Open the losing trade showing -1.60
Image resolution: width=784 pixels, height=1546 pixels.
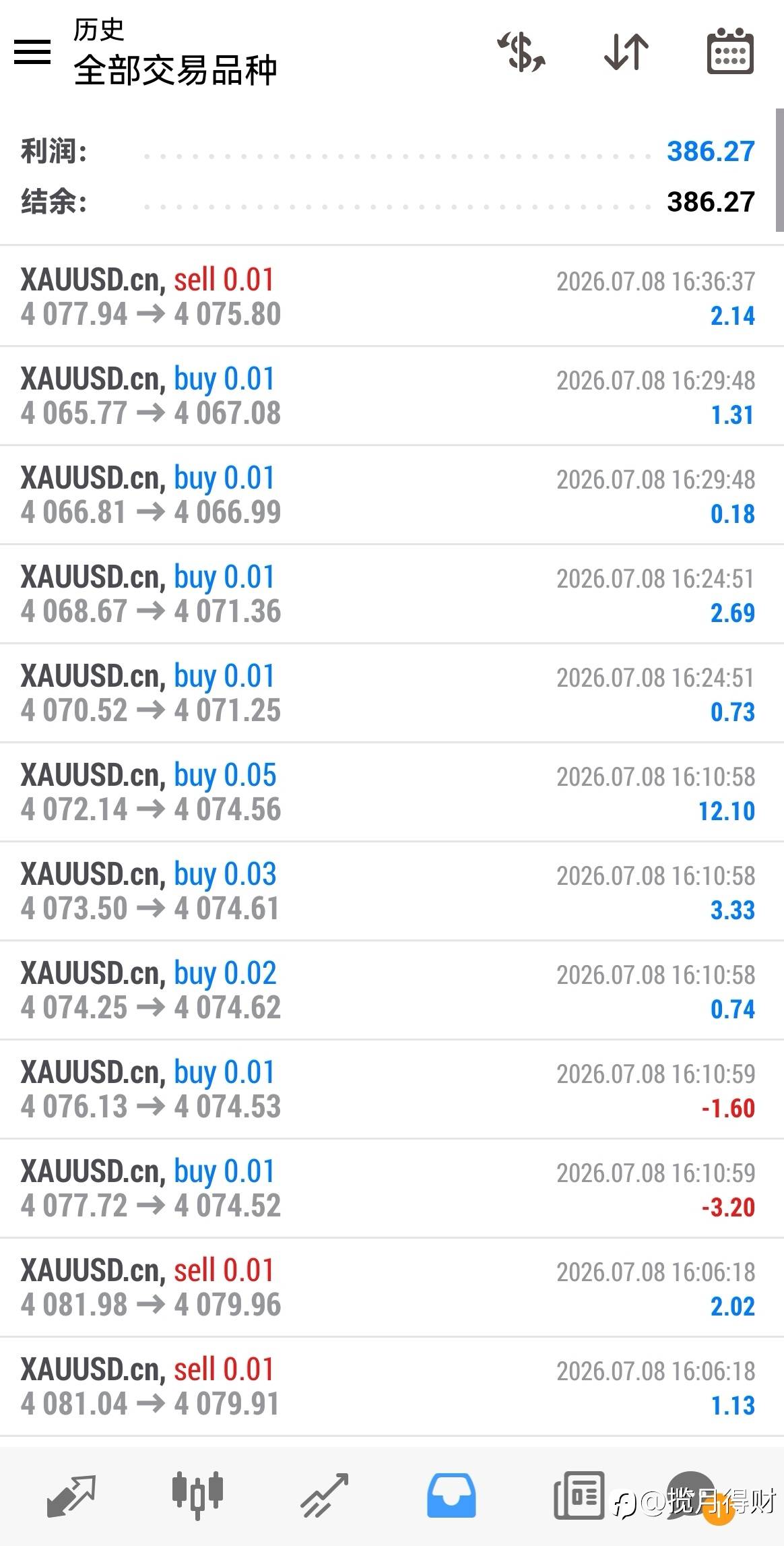pos(392,1089)
